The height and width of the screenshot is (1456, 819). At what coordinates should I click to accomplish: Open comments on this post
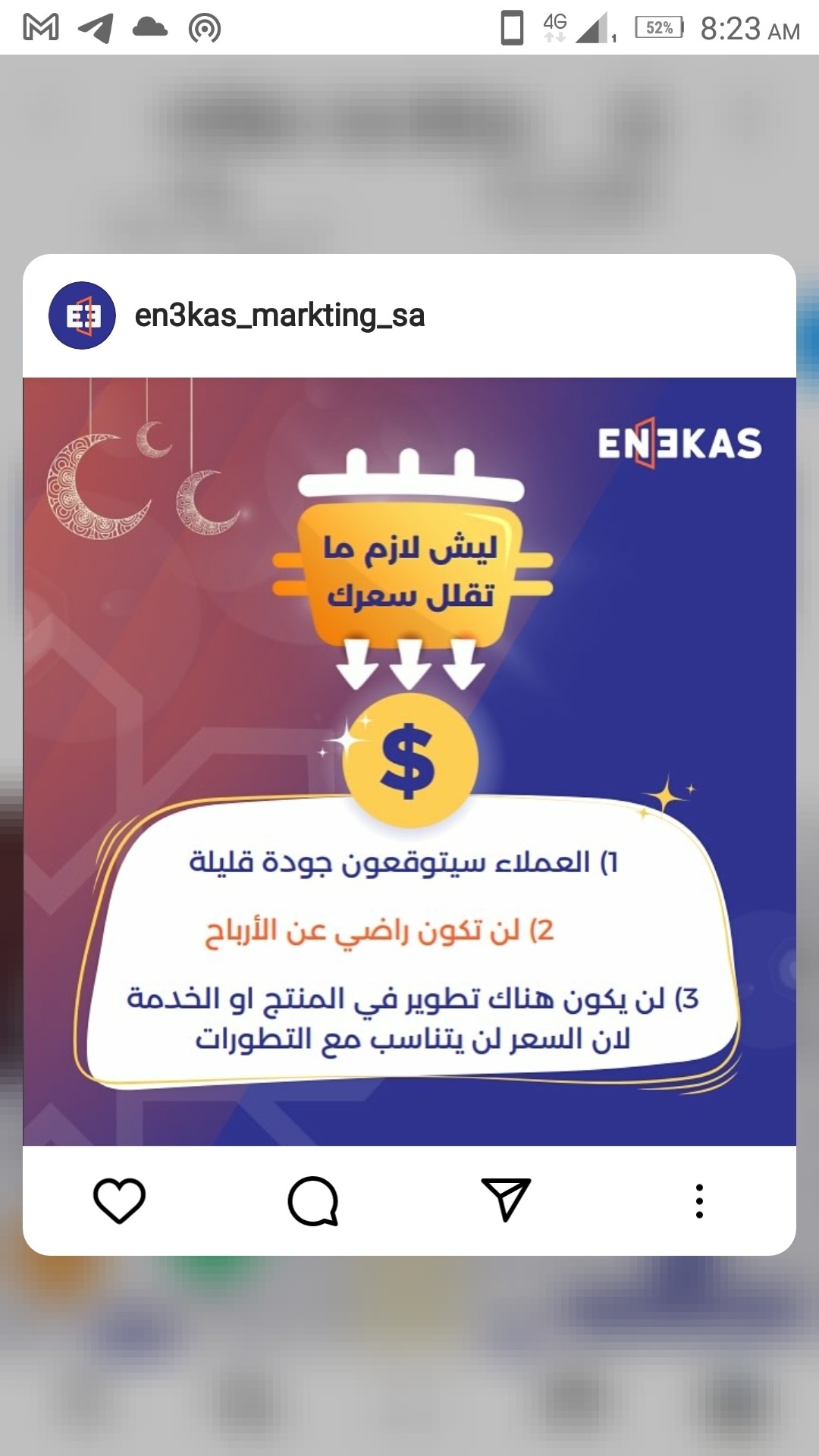(x=312, y=1200)
